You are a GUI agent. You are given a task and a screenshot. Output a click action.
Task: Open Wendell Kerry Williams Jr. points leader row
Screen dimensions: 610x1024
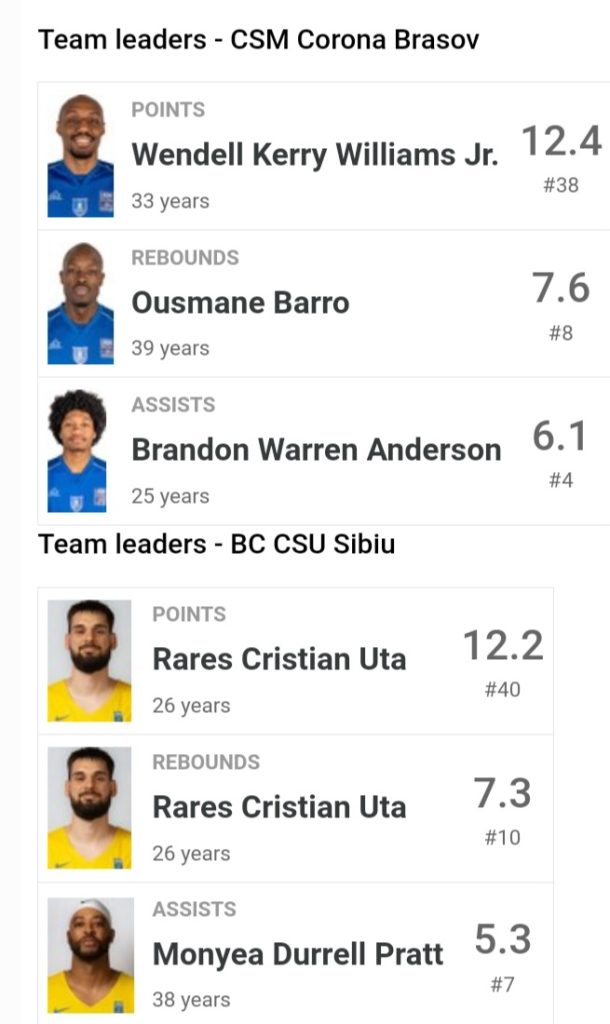coord(314,156)
